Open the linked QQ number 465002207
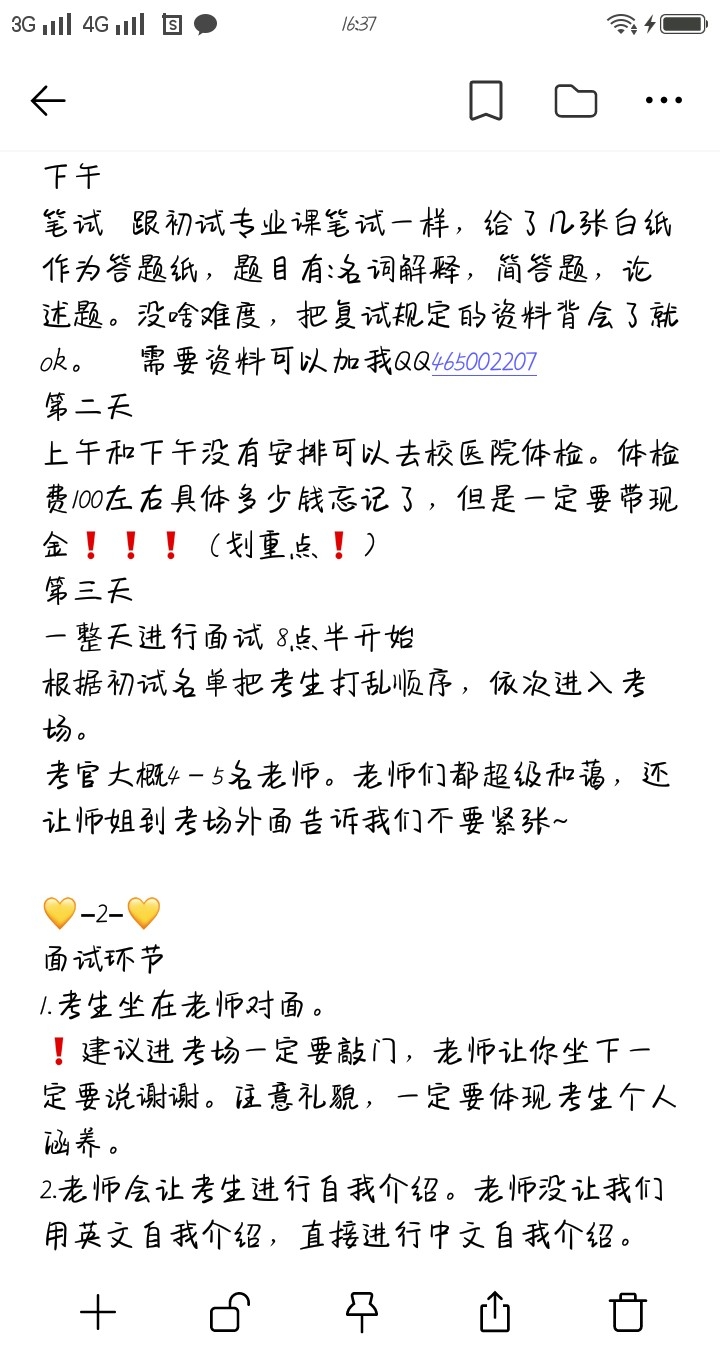 pos(484,361)
